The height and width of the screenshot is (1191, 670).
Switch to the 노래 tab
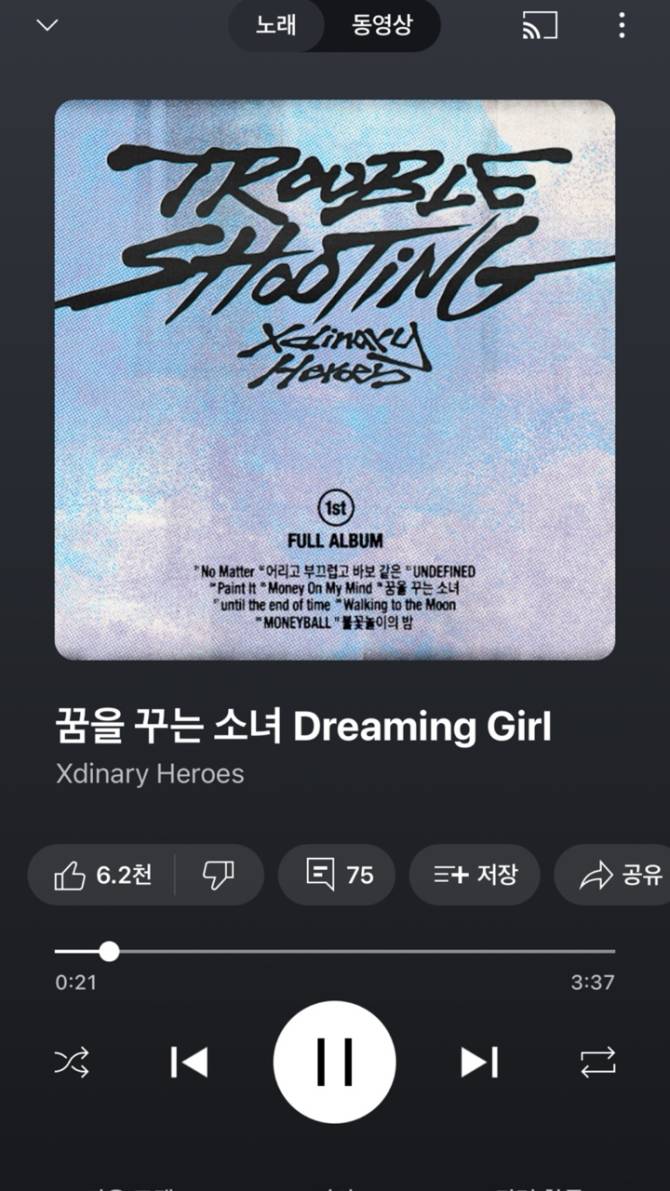[x=276, y=26]
